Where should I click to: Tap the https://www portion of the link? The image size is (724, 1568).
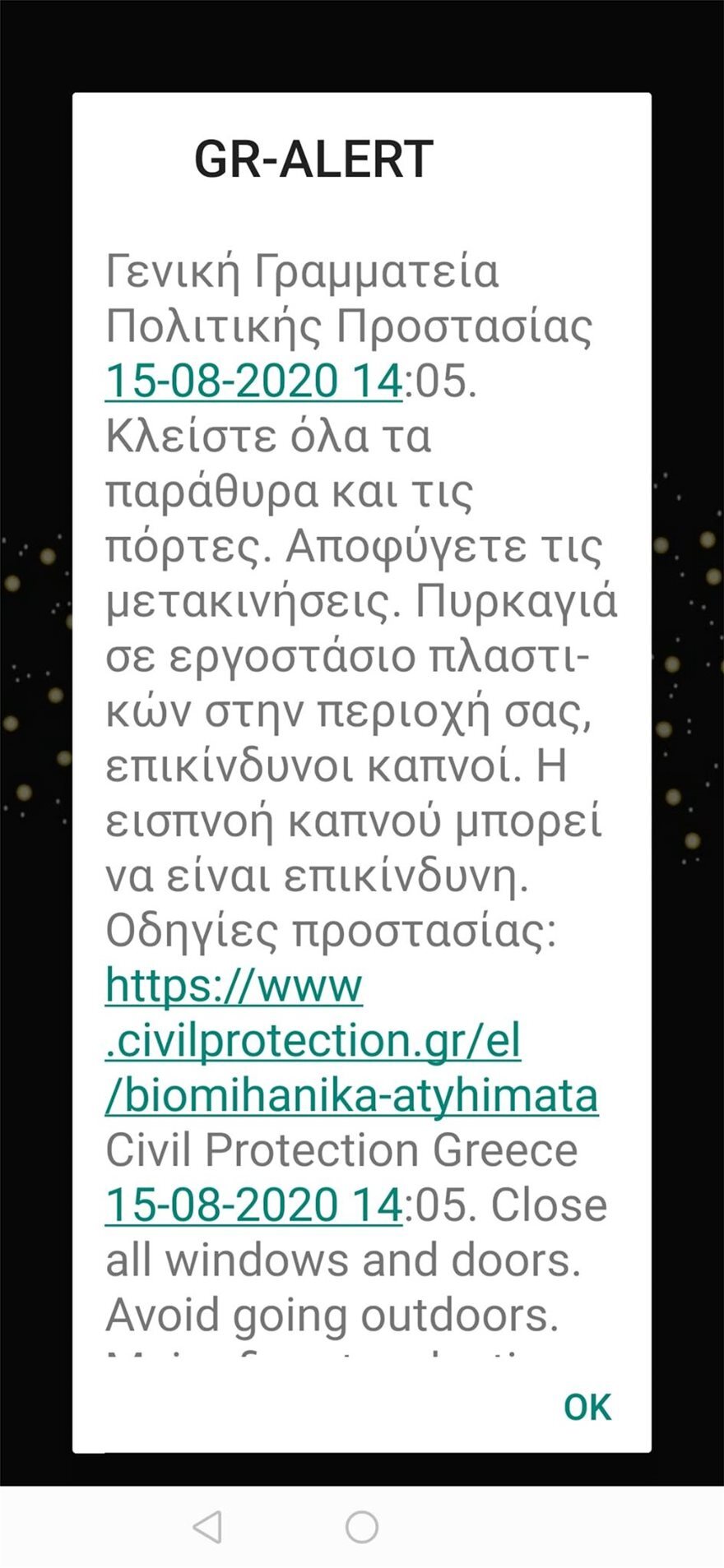233,985
